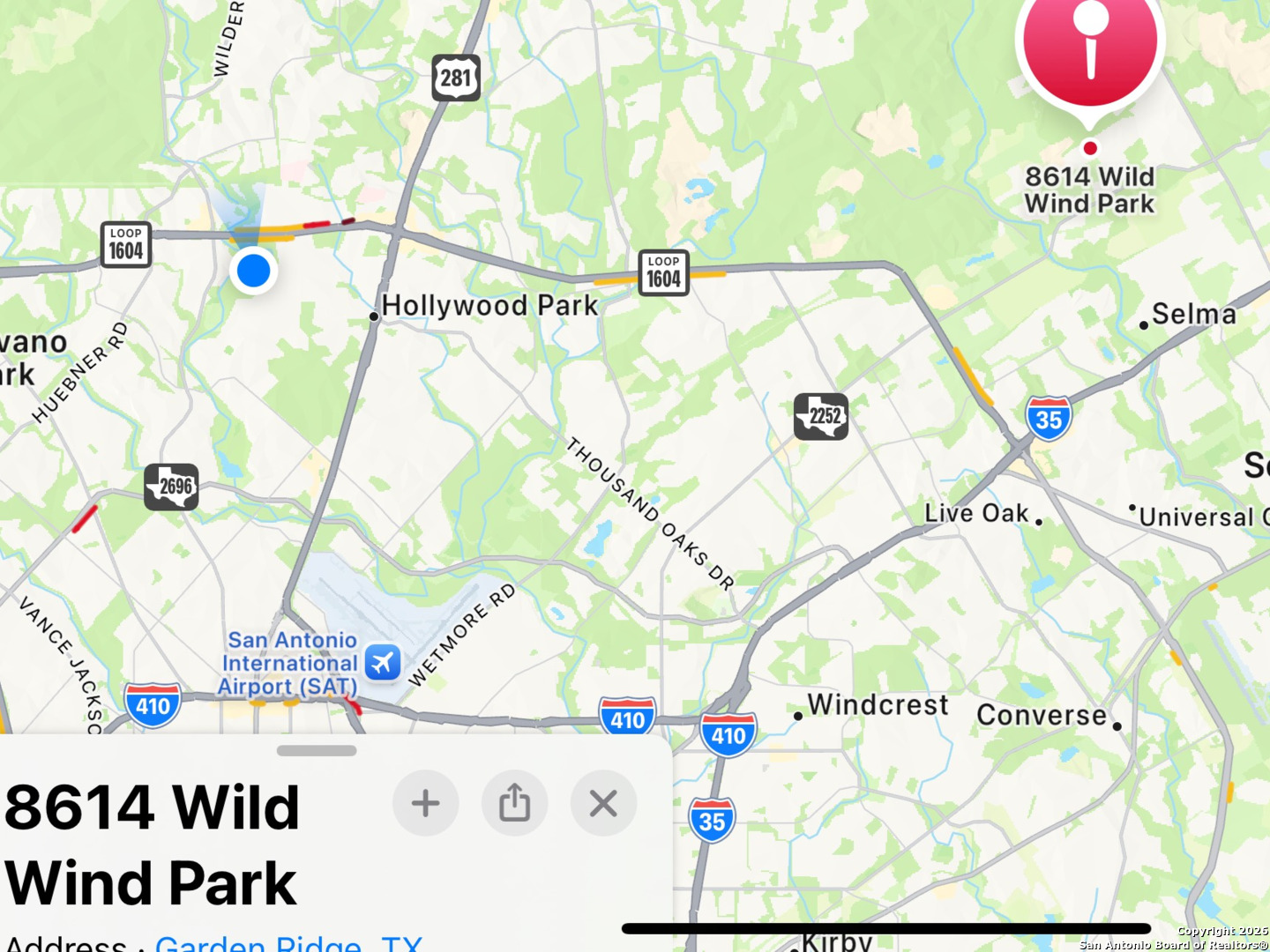Screen dimensions: 1270x952
Task: Close the place card
Action: pos(603,803)
